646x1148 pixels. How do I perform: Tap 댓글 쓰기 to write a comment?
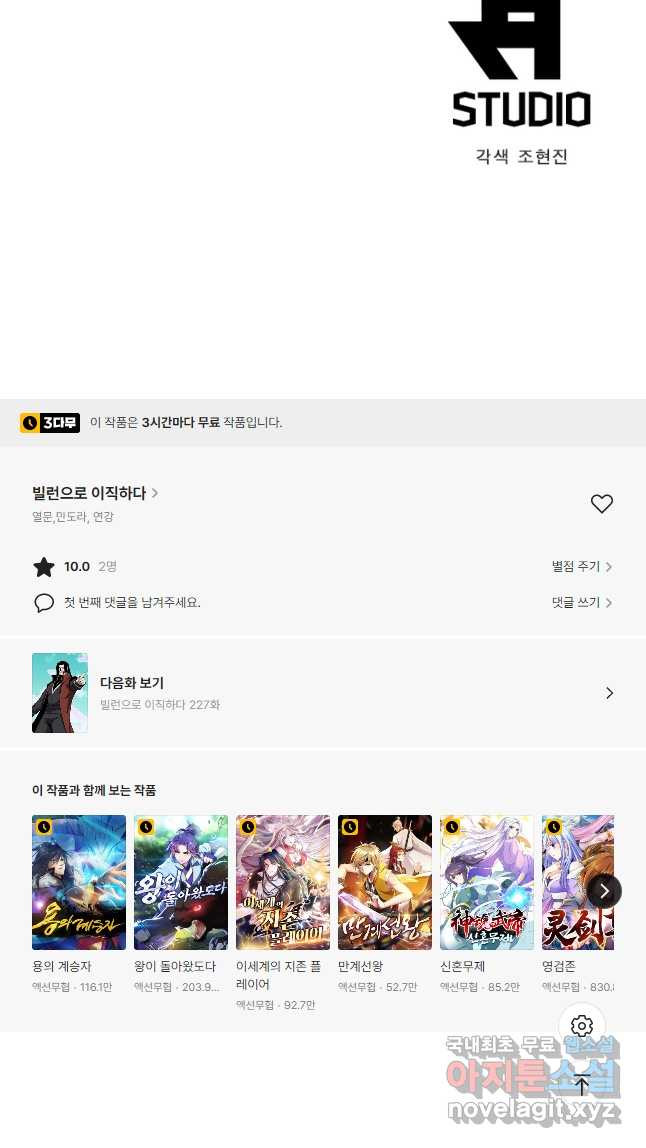(x=581, y=603)
